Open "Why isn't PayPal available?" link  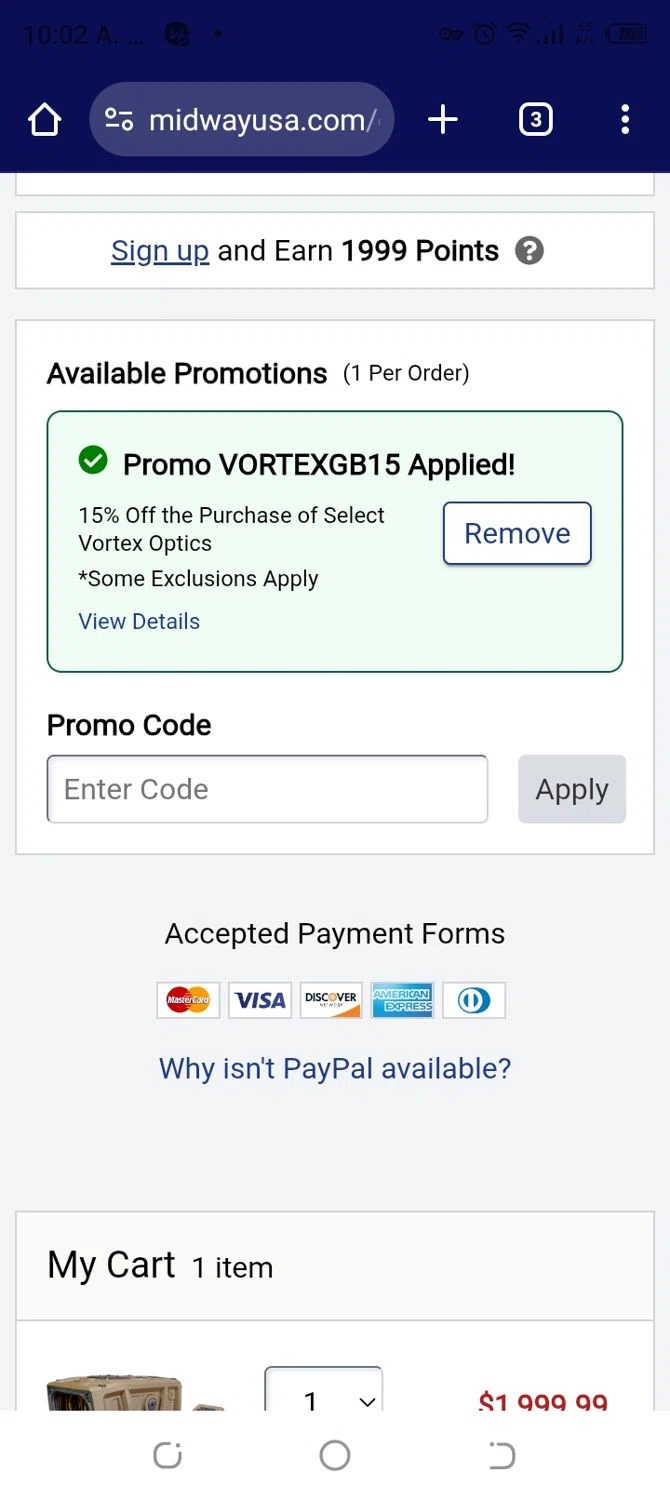(335, 1068)
